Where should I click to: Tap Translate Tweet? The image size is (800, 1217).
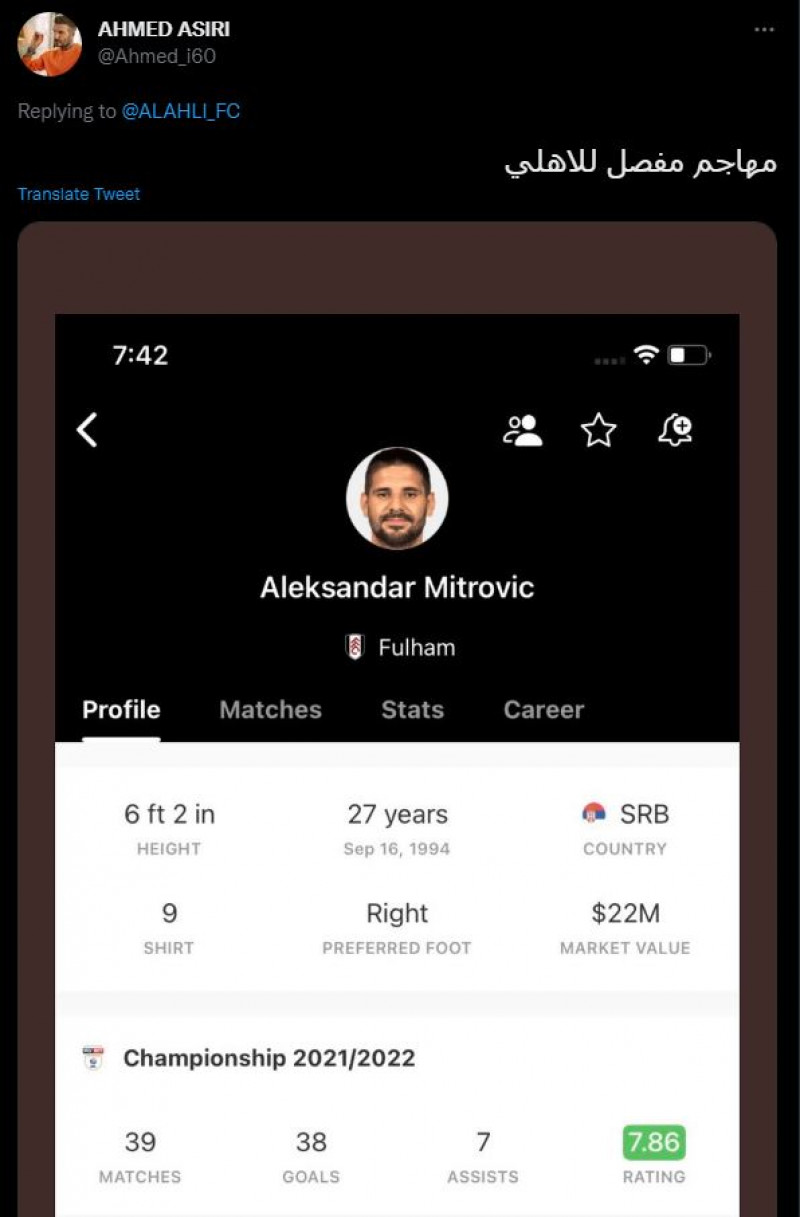pyautogui.click(x=79, y=194)
